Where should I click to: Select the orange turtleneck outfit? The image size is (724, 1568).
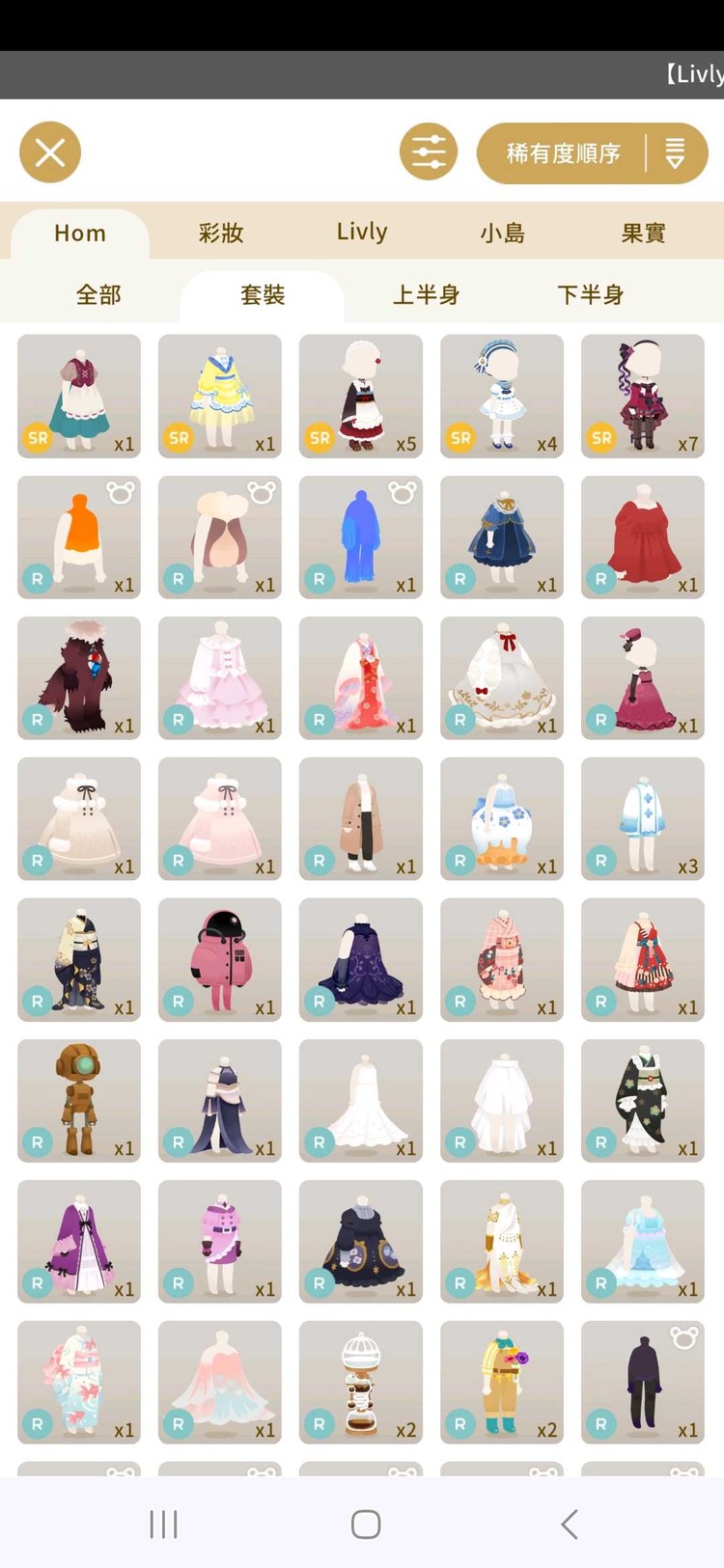79,536
